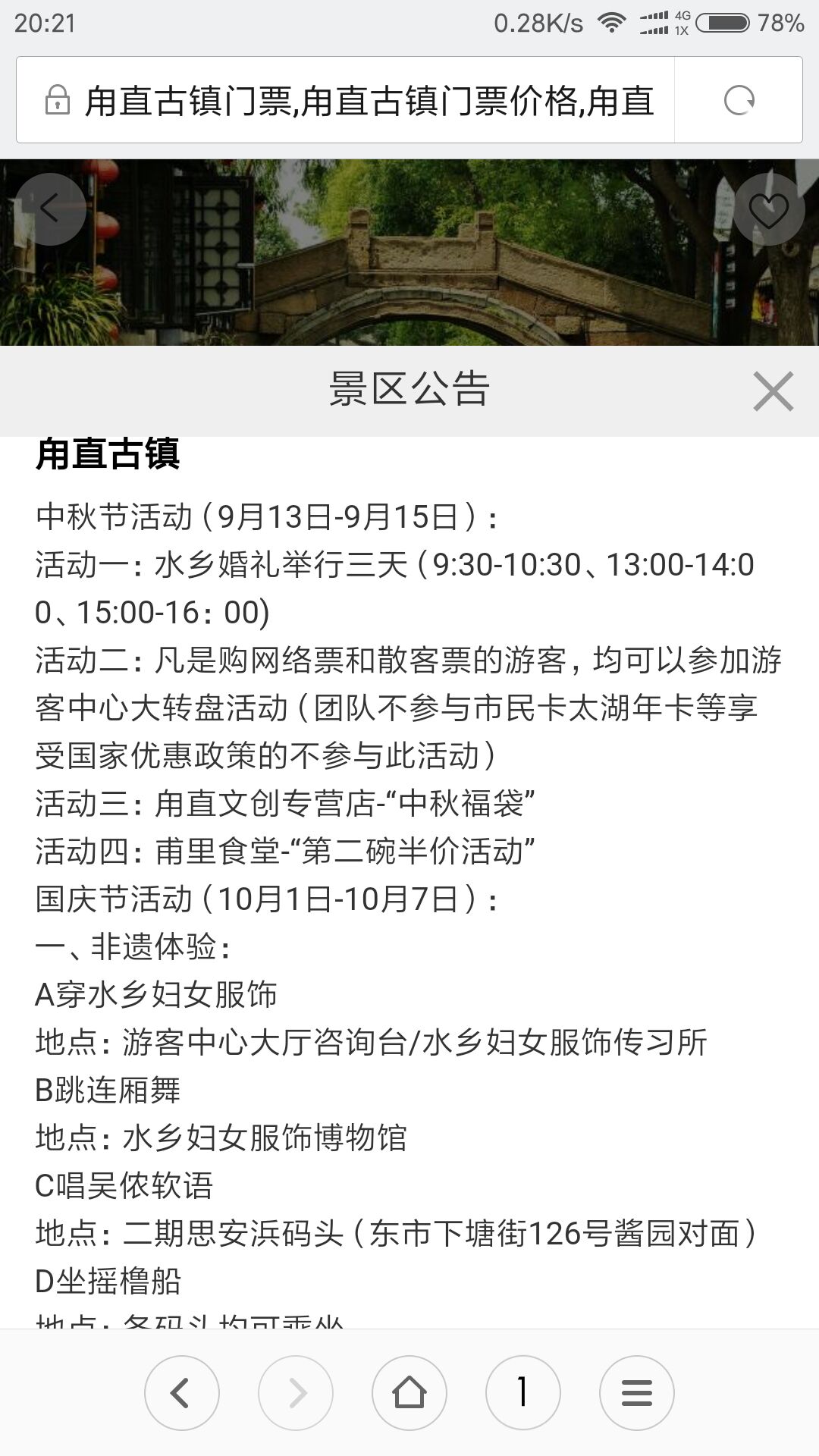The width and height of the screenshot is (819, 1456).
Task: Go back using the arrow on the banner
Action: [50, 209]
